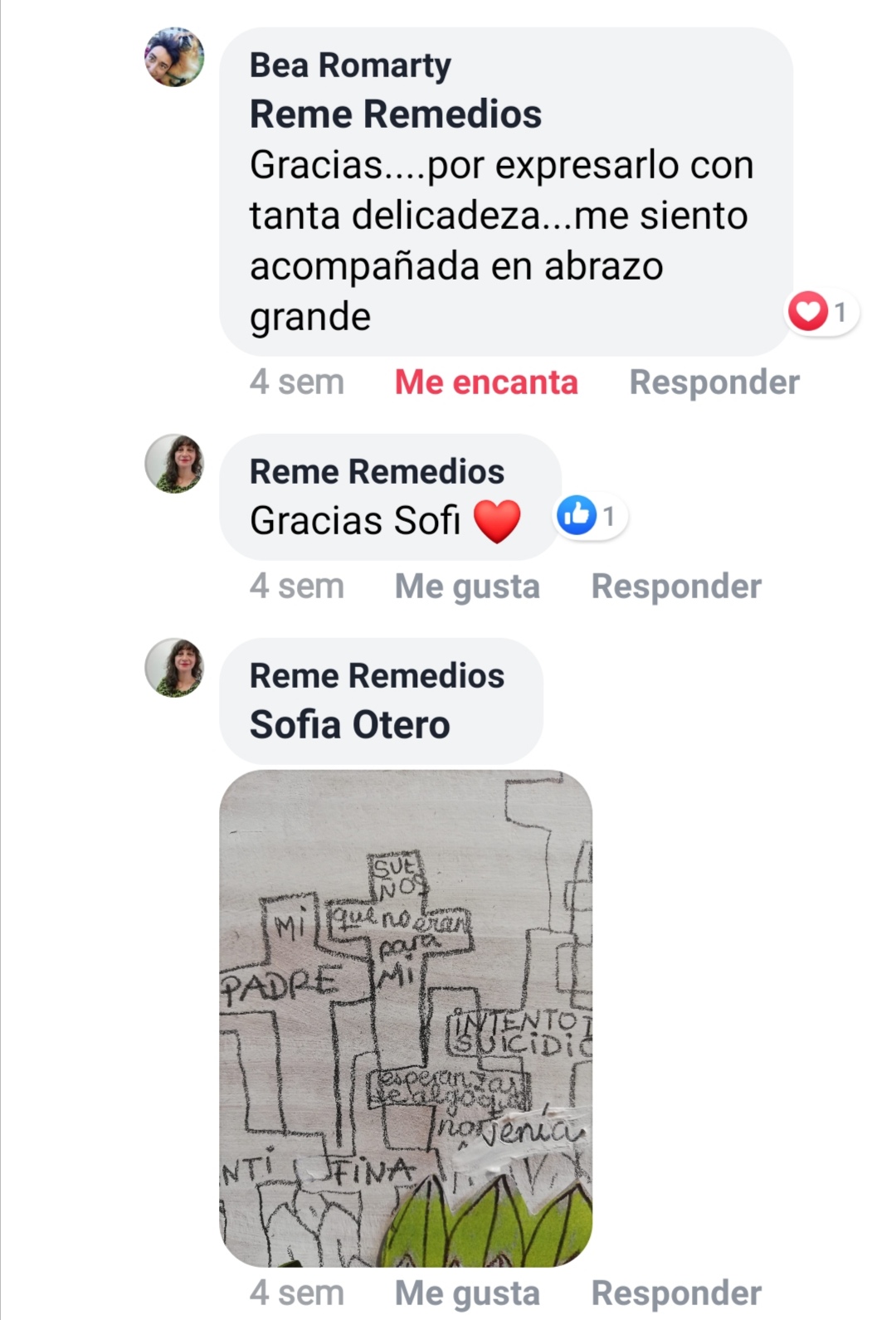
Task: Reply to the comment with the drawing
Action: (x=675, y=1293)
